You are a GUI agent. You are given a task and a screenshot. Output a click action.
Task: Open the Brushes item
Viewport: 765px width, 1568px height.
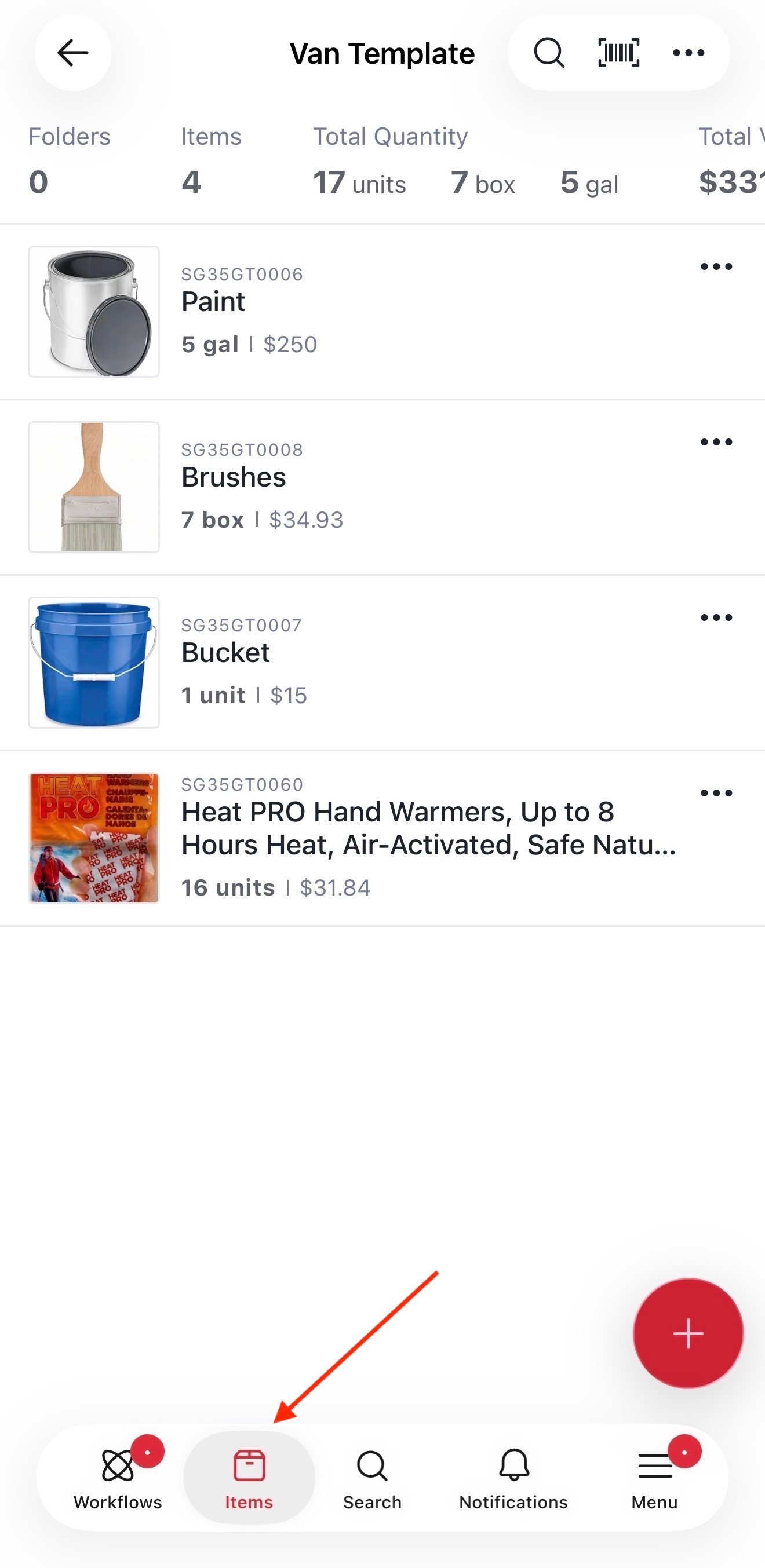point(382,487)
